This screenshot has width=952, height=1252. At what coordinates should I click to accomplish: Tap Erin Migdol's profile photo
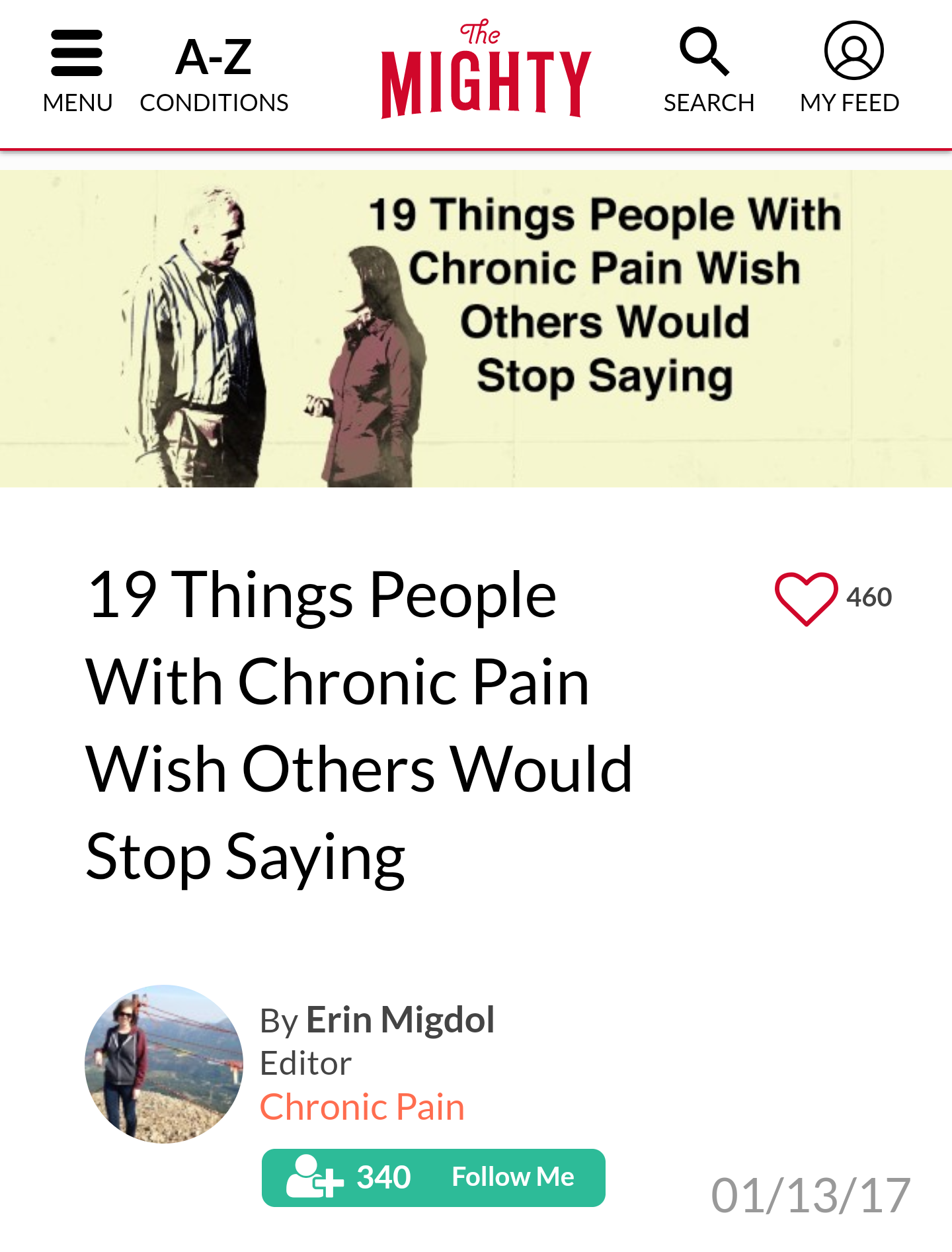pos(164,1064)
